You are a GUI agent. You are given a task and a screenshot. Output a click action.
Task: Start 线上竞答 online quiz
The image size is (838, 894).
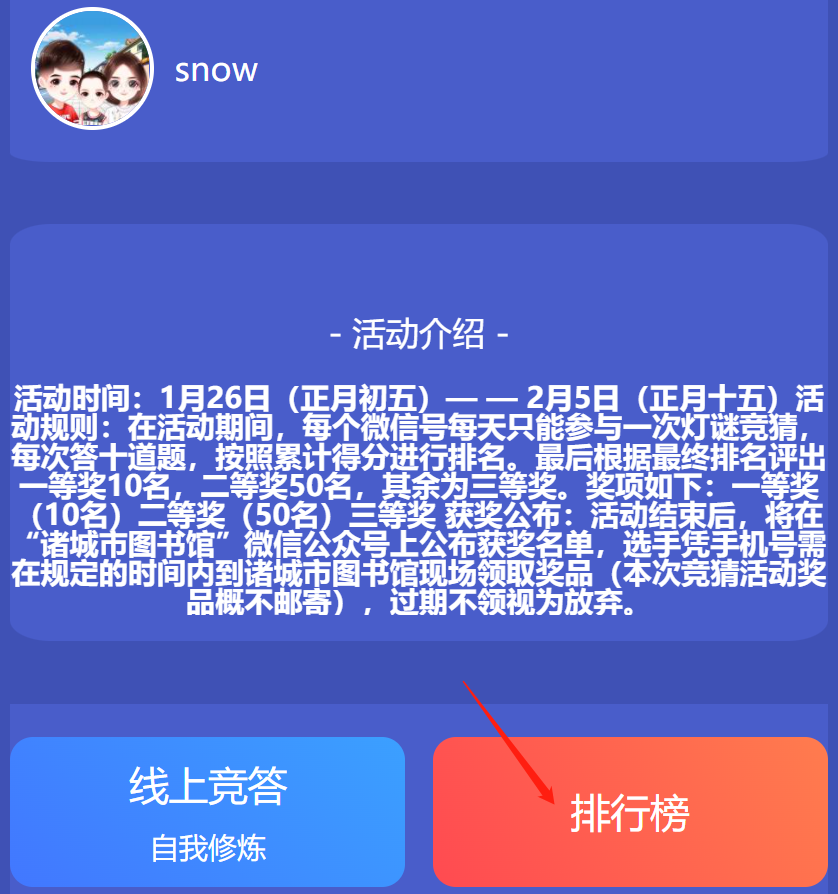(x=208, y=812)
